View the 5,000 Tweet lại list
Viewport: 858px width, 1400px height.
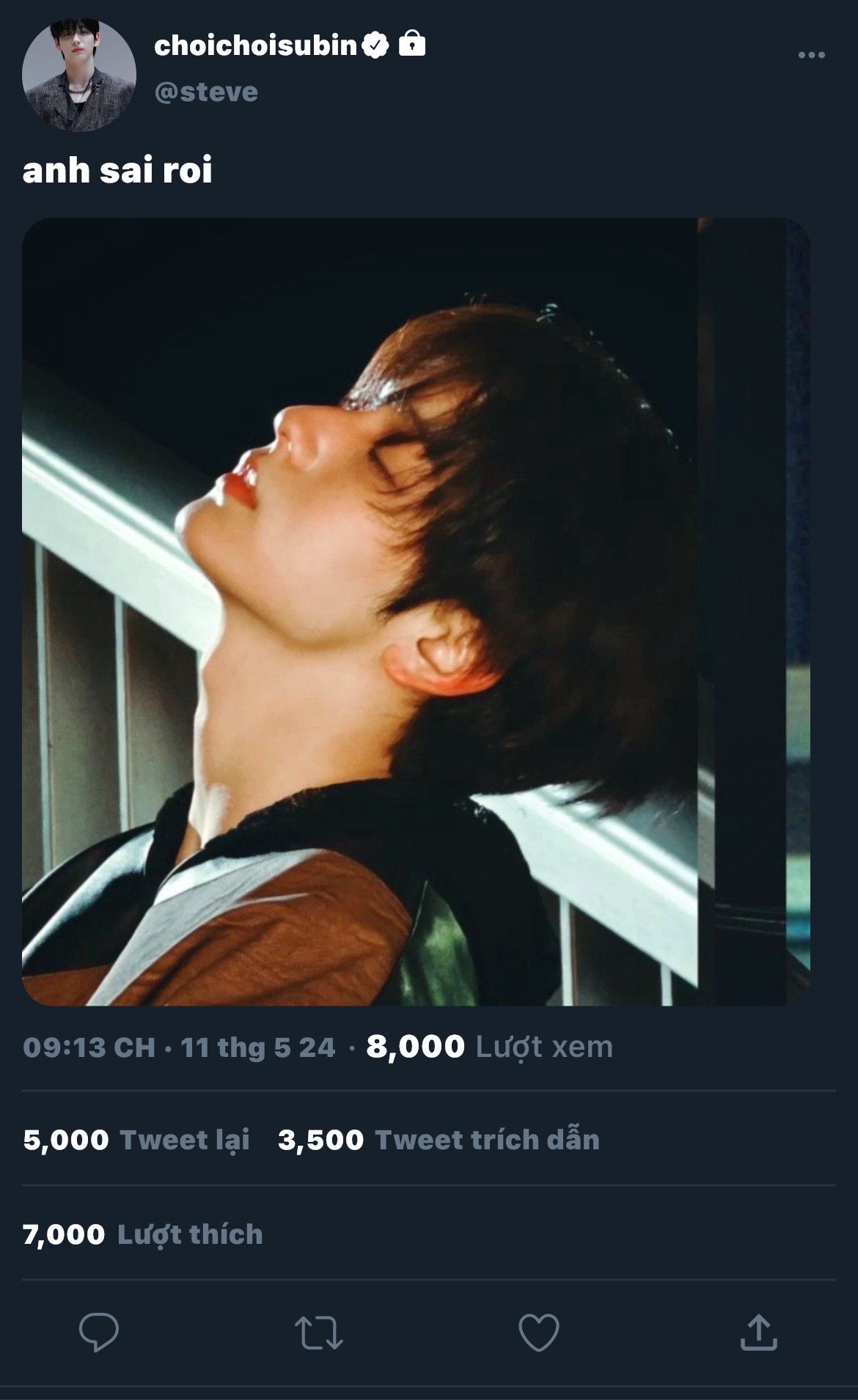136,1140
